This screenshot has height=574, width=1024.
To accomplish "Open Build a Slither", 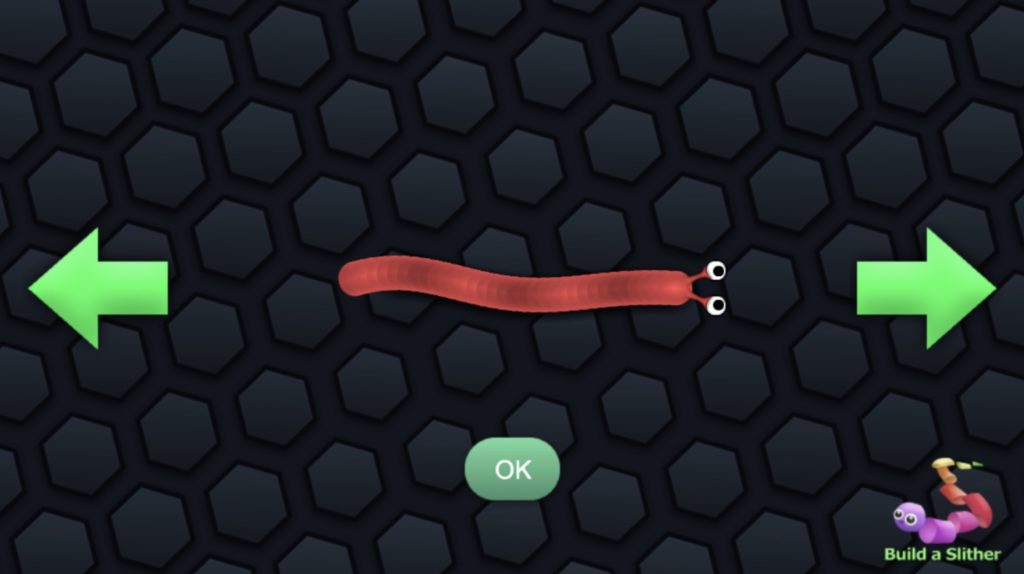I will tap(942, 515).
